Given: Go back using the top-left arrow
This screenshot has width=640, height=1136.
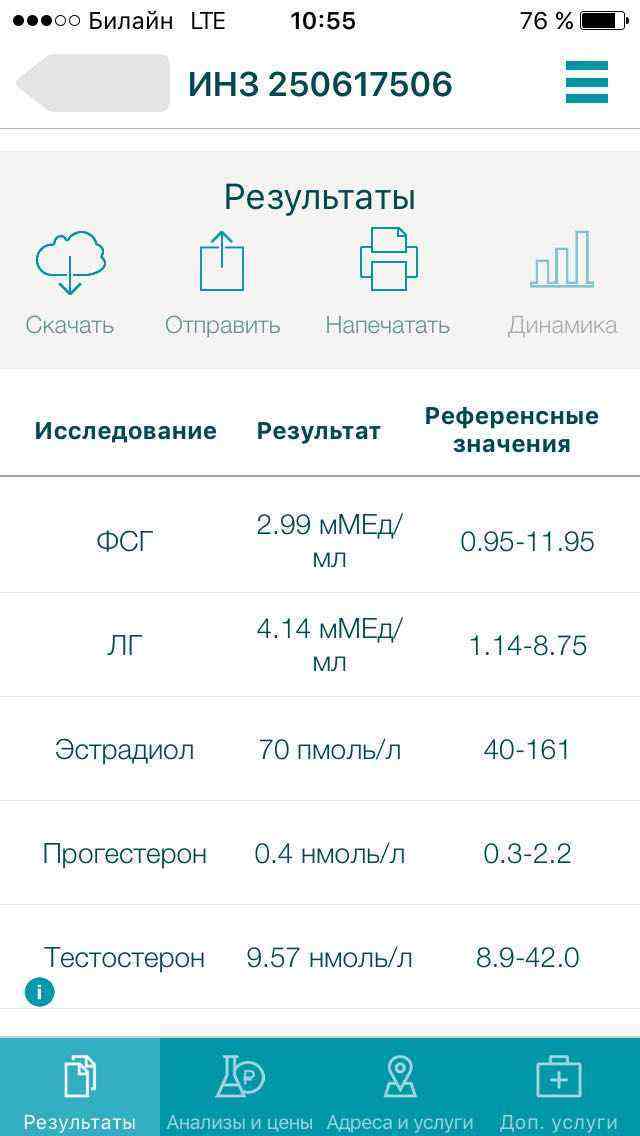Looking at the screenshot, I should [92, 83].
